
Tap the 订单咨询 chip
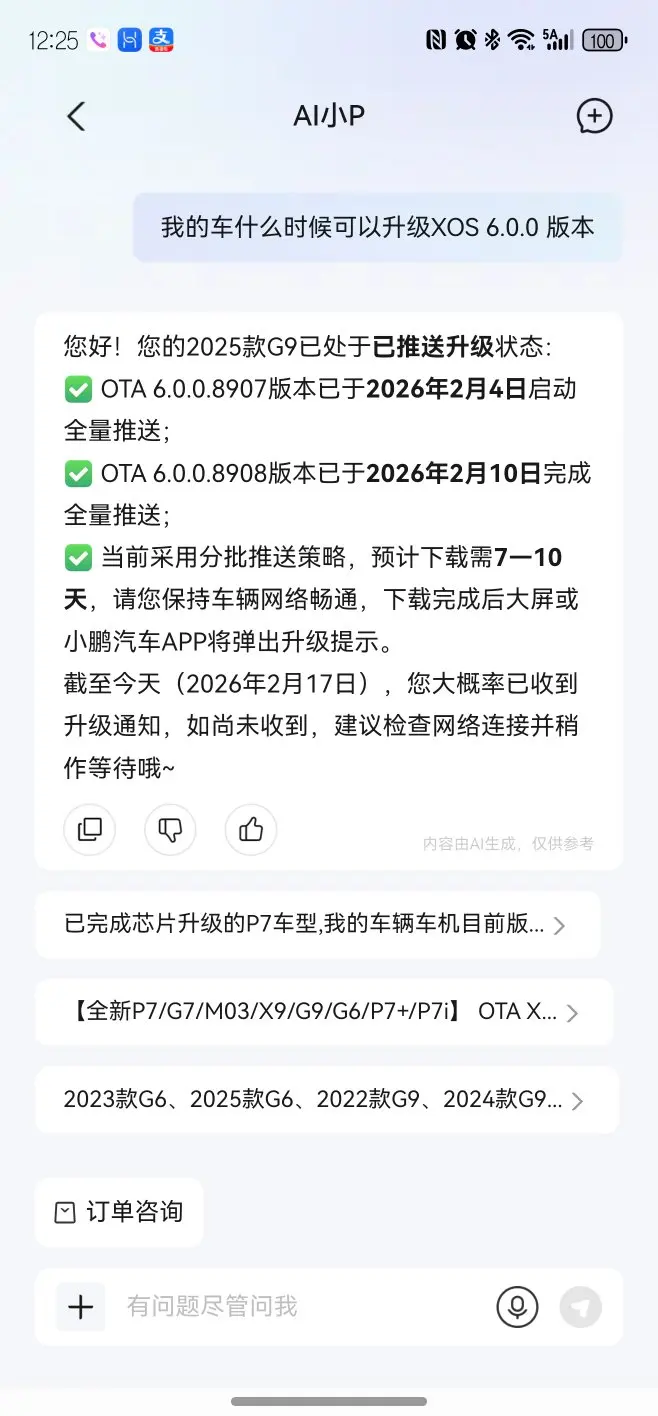119,1212
